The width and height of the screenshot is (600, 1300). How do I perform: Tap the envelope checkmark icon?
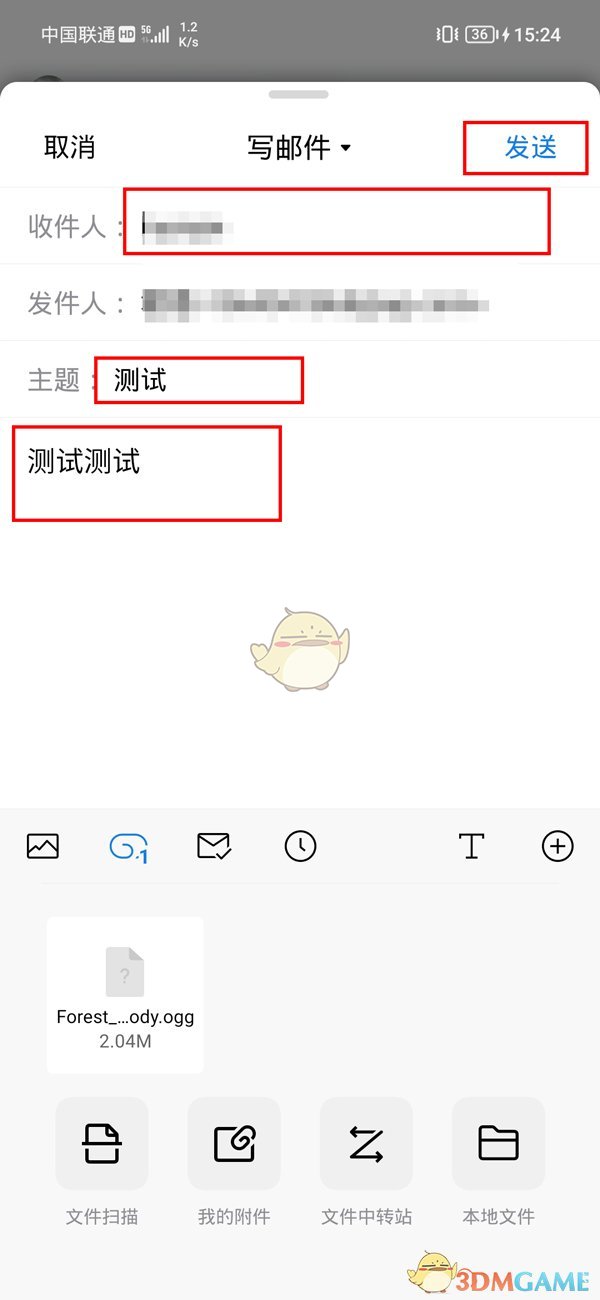click(x=214, y=846)
